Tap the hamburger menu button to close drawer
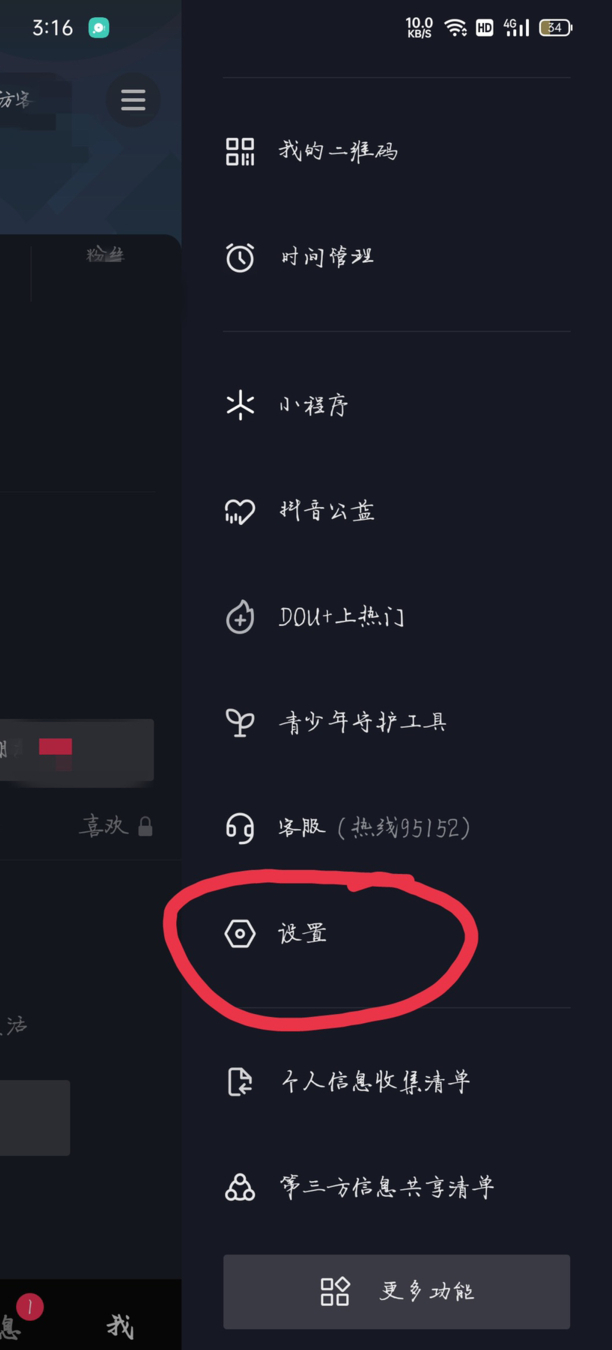Screen dimensions: 612x1350 [133, 100]
